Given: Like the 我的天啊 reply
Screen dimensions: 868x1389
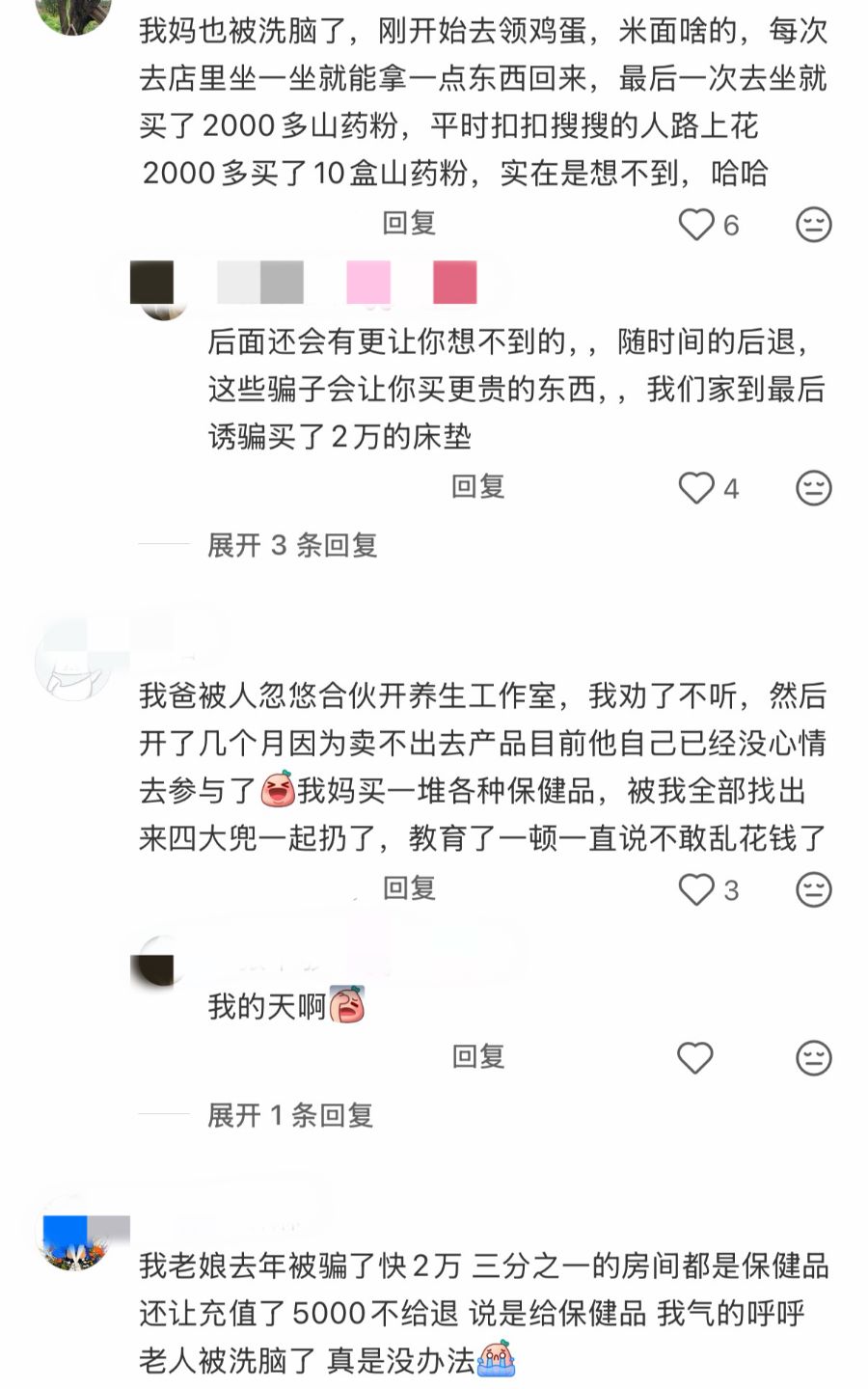Looking at the screenshot, I should click(x=694, y=1058).
